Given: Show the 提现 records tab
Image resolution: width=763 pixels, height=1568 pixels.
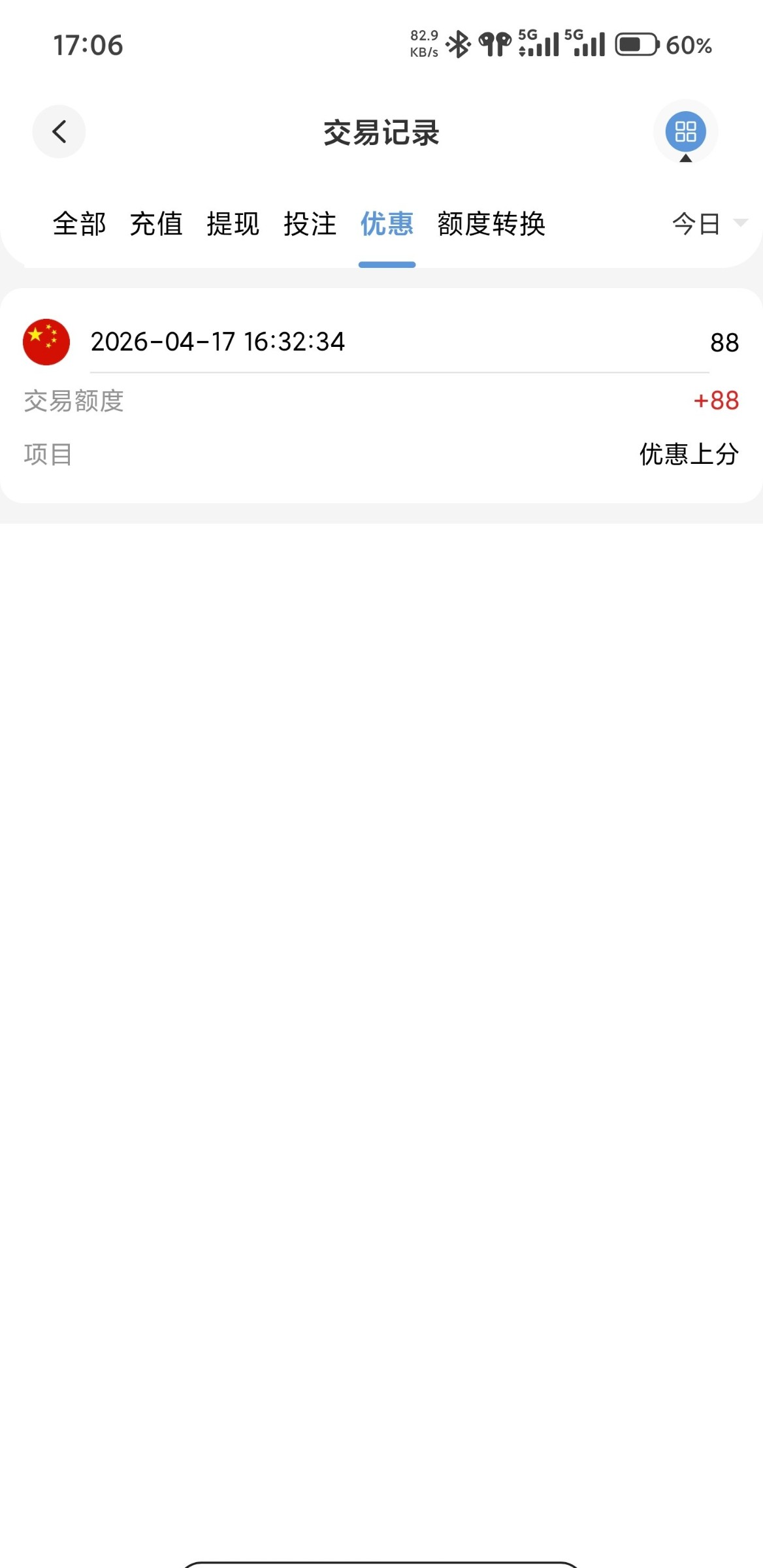Looking at the screenshot, I should click(x=233, y=224).
